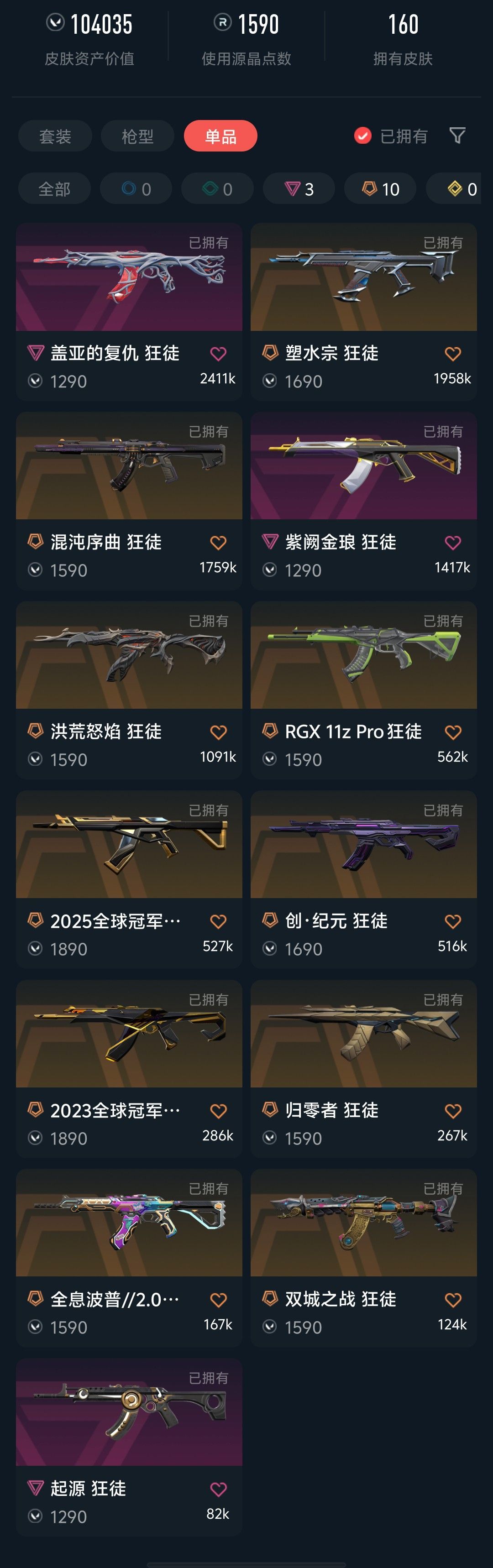Filter by pink tier chip showing 3
This screenshot has height=1568, width=493.
pyautogui.click(x=299, y=188)
